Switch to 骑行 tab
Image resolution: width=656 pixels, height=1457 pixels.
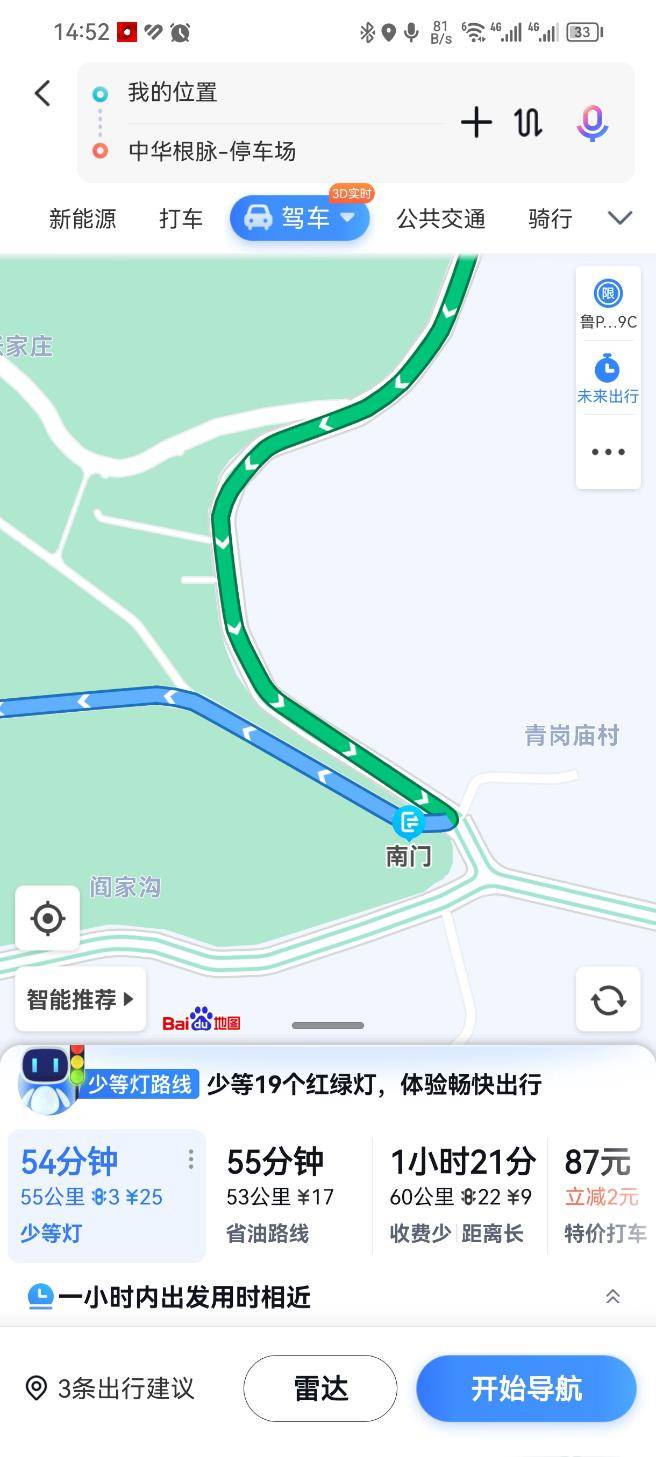(x=550, y=219)
